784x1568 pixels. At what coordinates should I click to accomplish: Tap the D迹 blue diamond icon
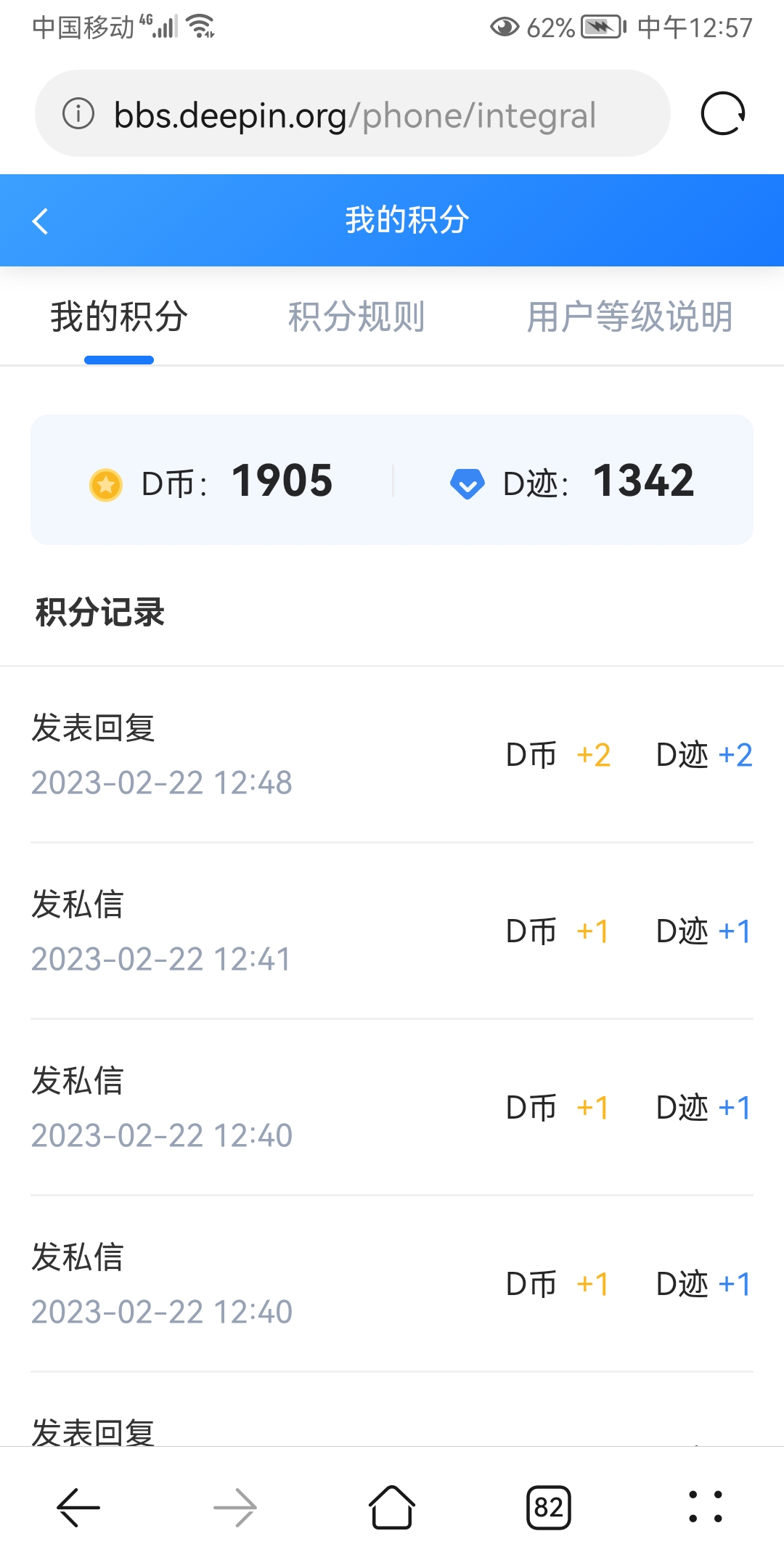coord(467,481)
